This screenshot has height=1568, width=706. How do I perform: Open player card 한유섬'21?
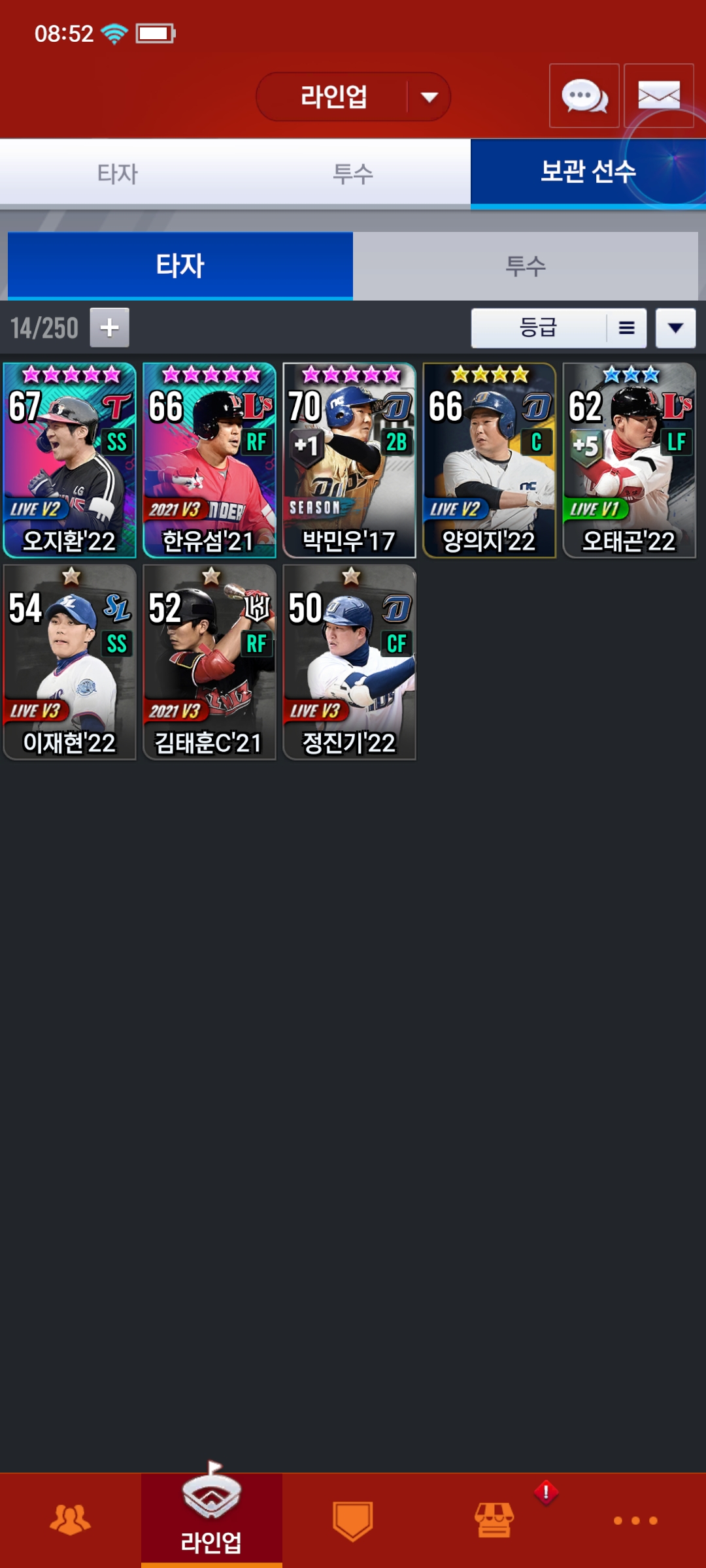pyautogui.click(x=210, y=461)
